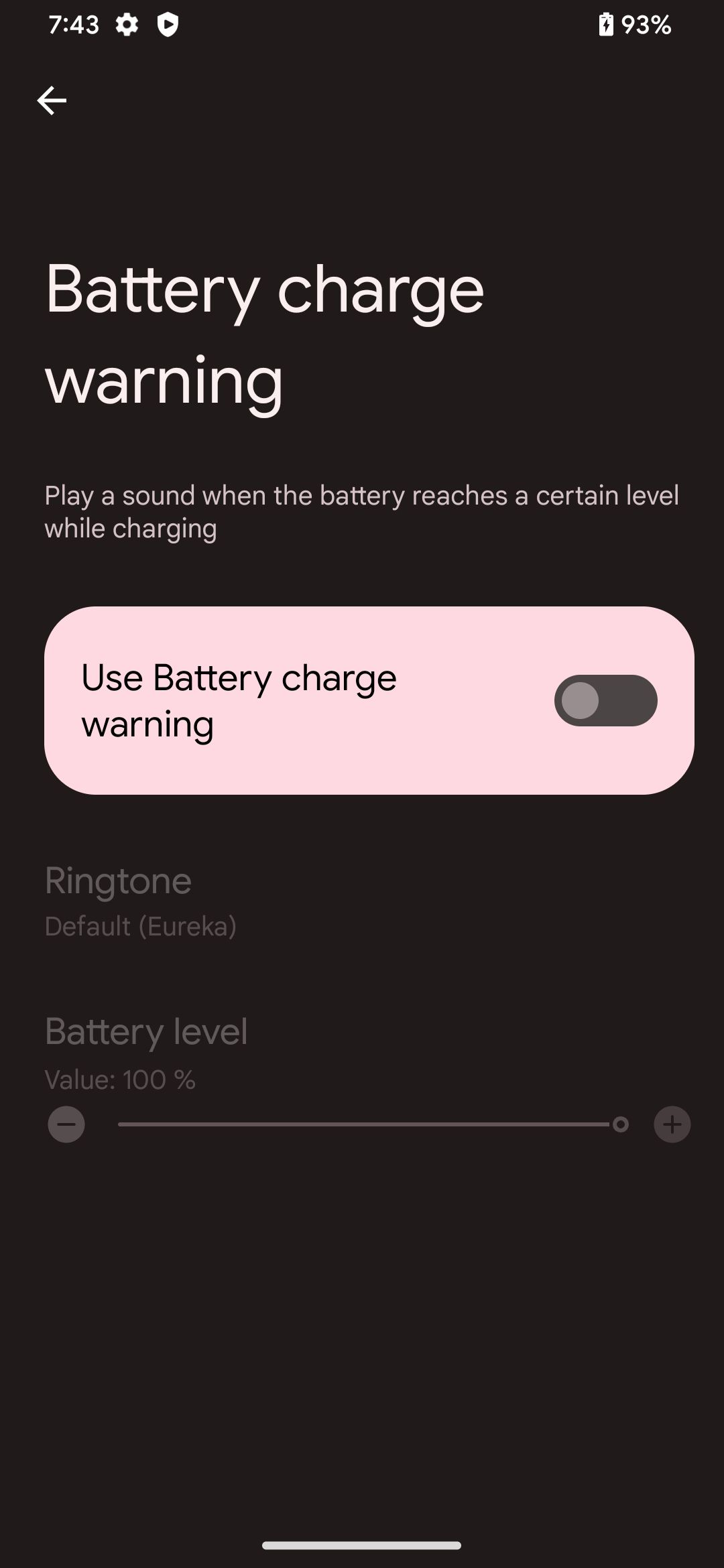Click the settings gear icon in status bar

129,25
